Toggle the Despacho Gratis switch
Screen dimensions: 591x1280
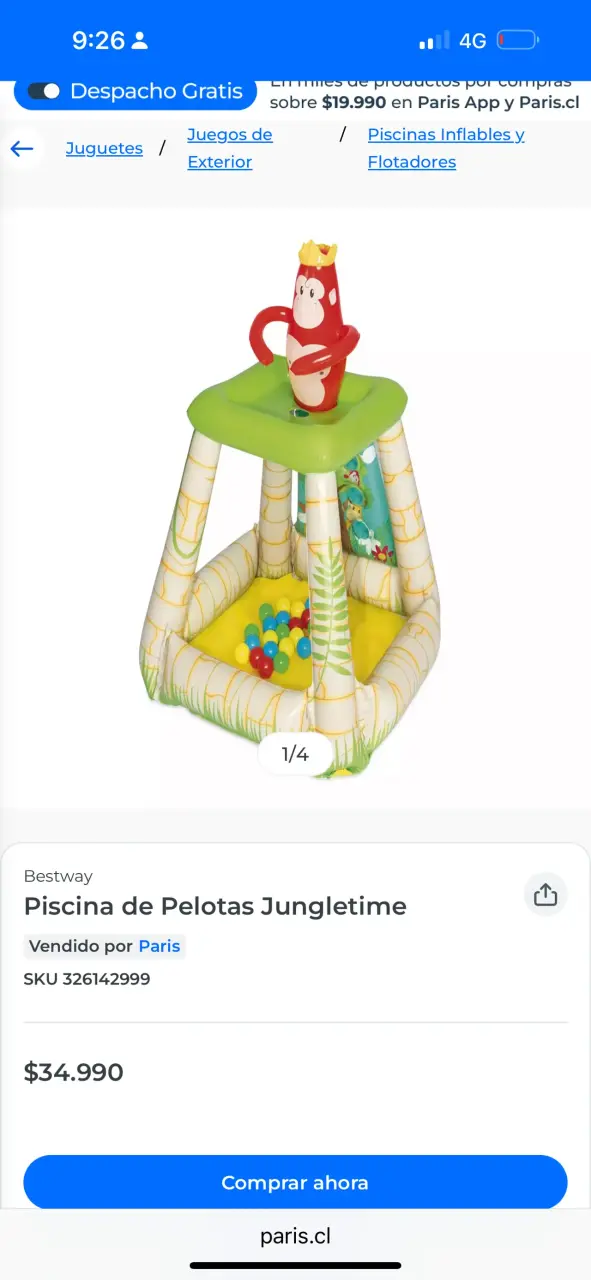(44, 91)
